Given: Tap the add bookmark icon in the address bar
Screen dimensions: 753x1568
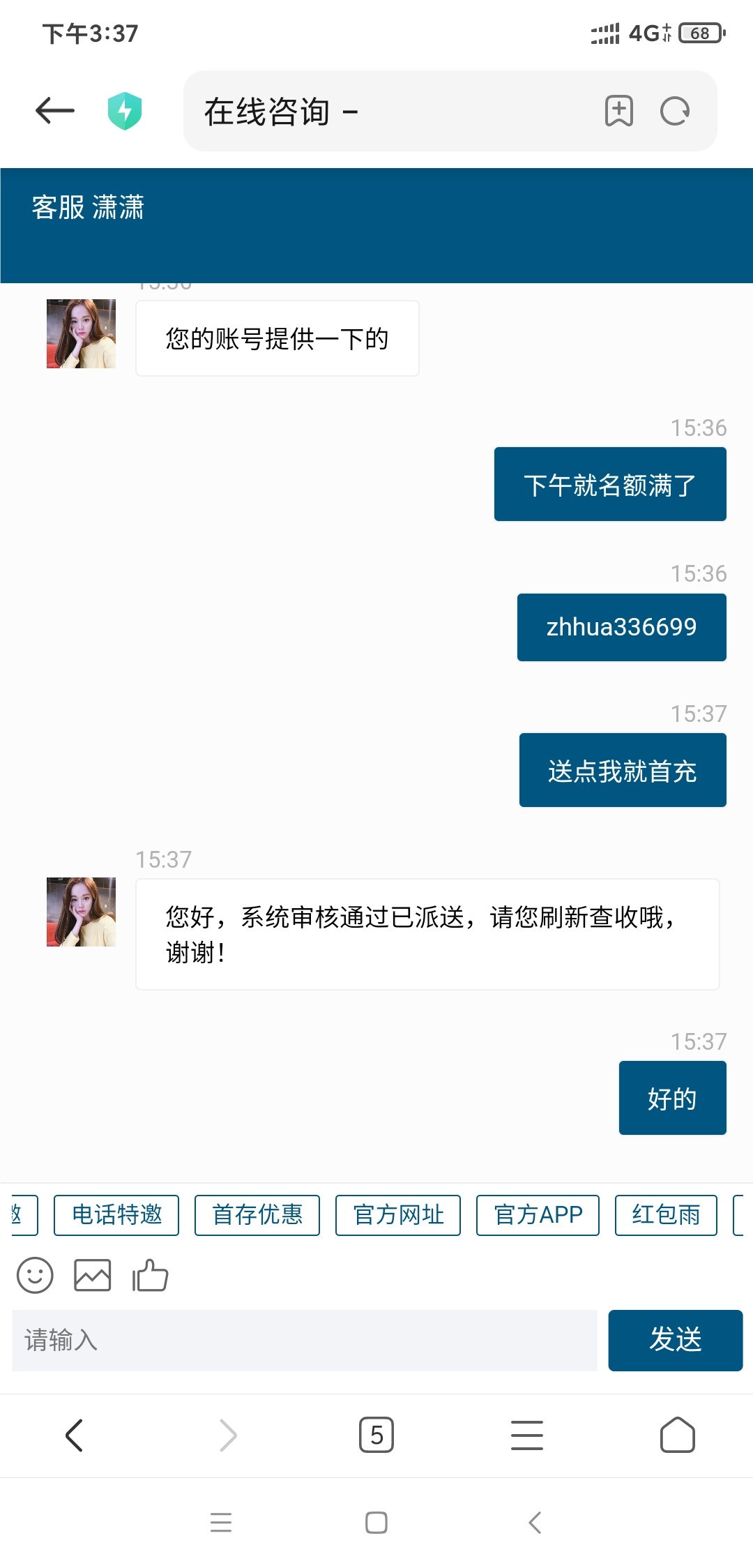Looking at the screenshot, I should pos(619,110).
